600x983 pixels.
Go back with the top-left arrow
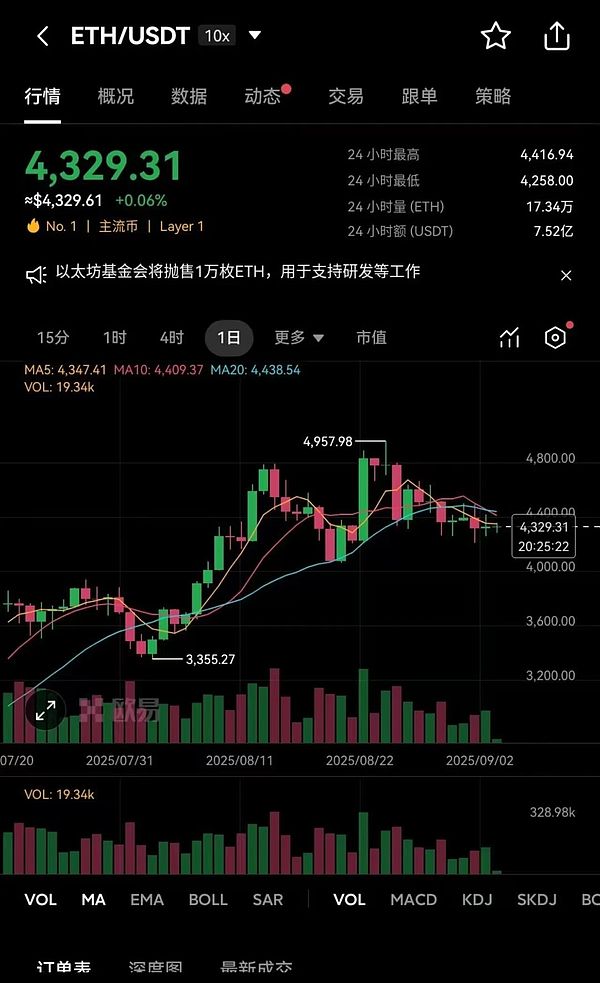coord(42,36)
